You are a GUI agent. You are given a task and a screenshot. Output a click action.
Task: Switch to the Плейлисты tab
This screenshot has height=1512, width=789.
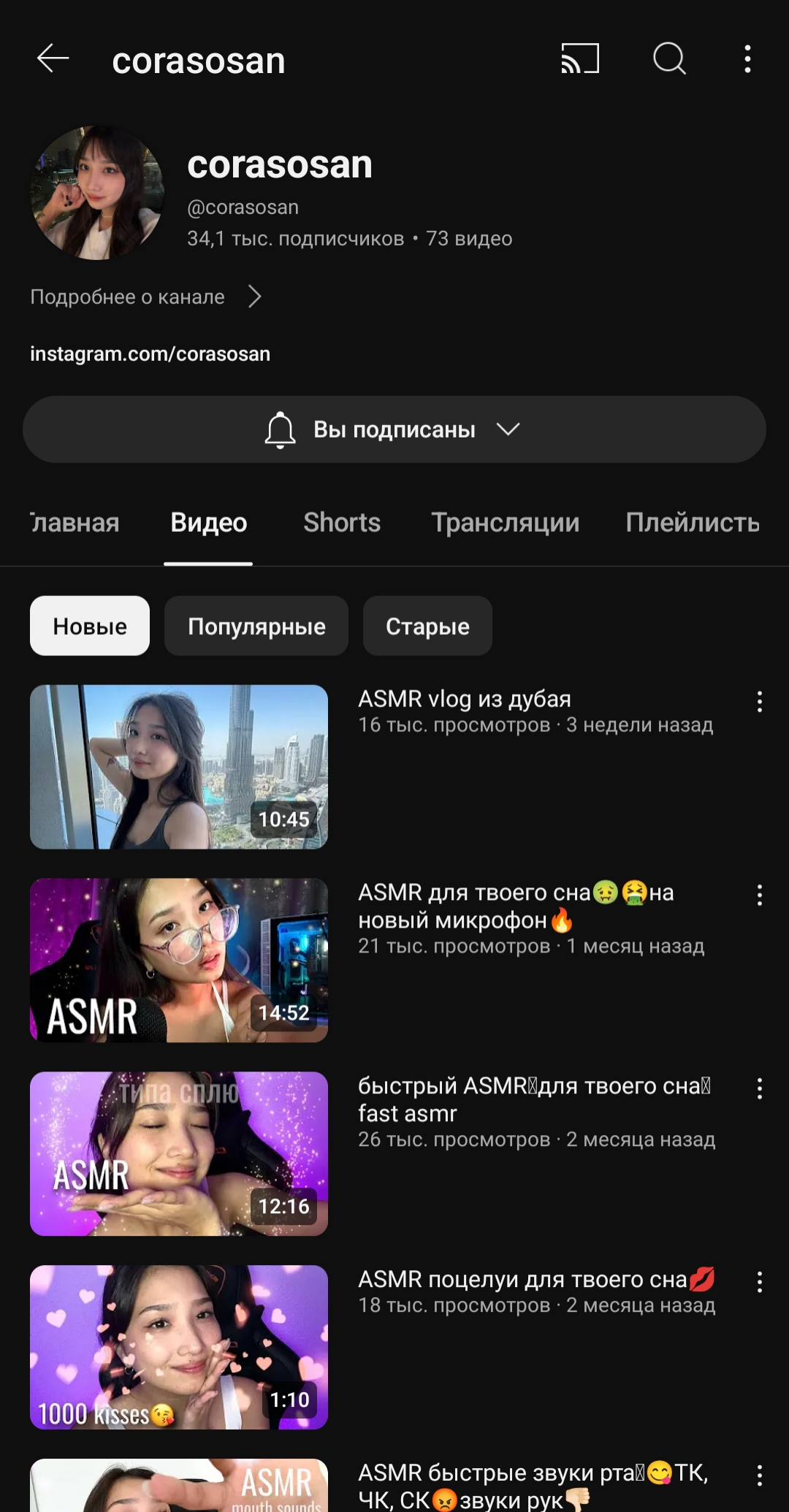pyautogui.click(x=692, y=523)
